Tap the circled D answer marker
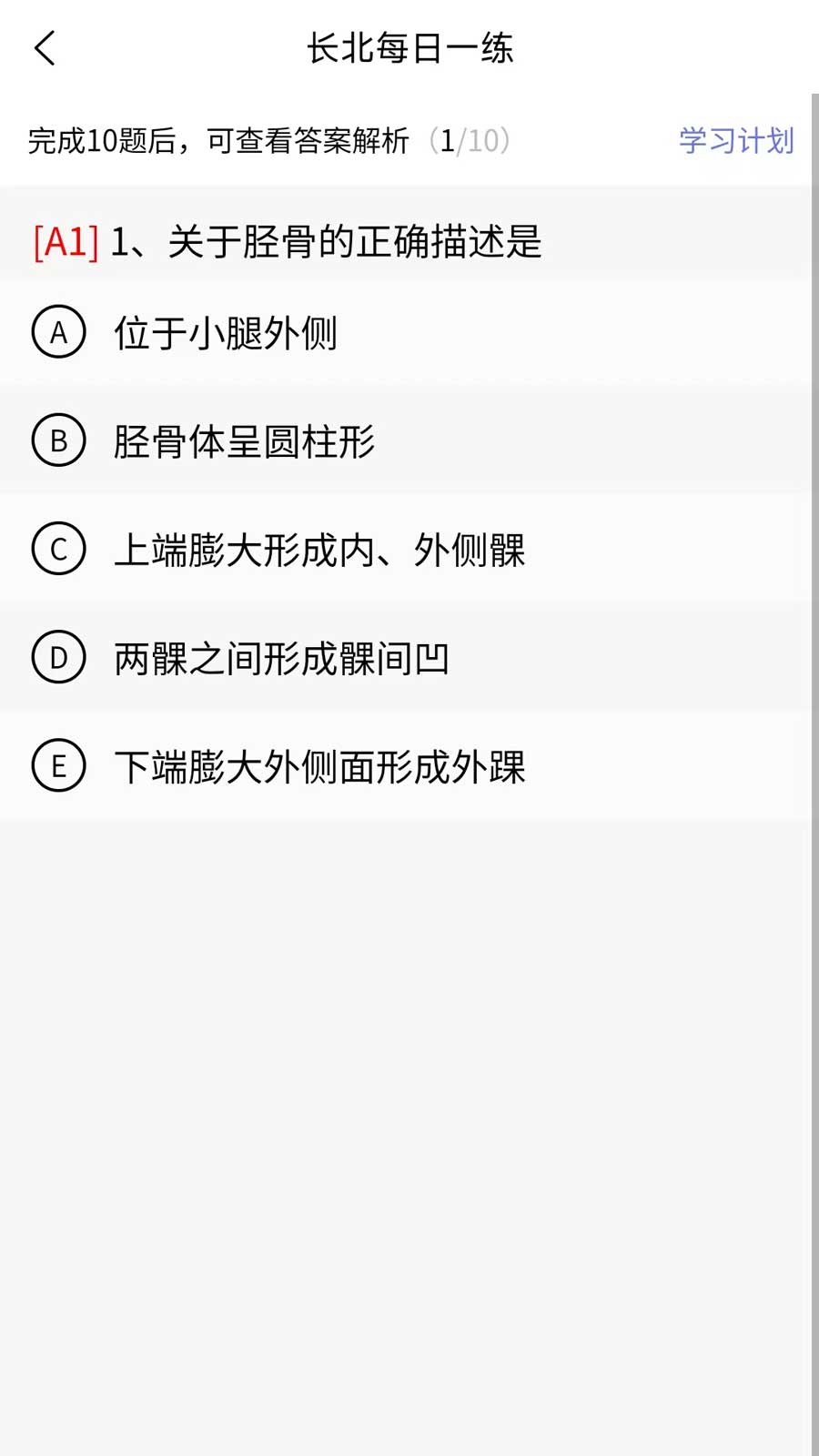The height and width of the screenshot is (1456, 819). 59,657
